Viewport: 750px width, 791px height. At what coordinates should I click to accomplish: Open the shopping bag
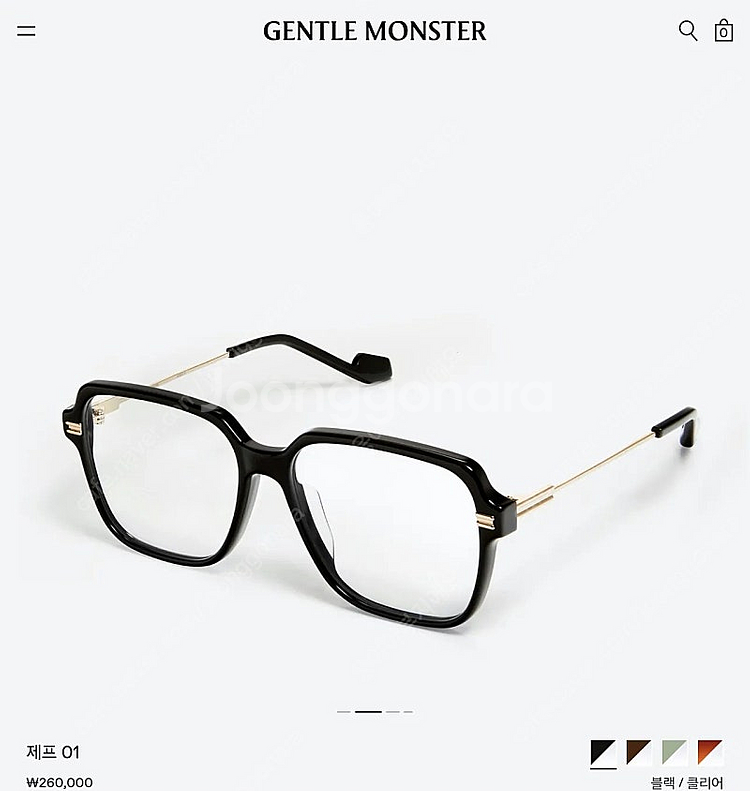pyautogui.click(x=724, y=31)
